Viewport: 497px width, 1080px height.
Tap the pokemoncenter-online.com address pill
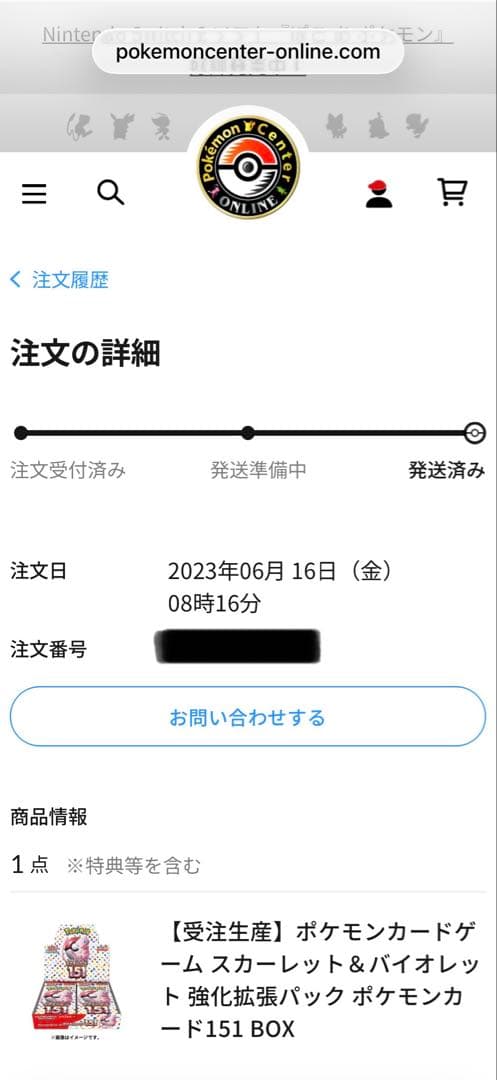click(248, 52)
